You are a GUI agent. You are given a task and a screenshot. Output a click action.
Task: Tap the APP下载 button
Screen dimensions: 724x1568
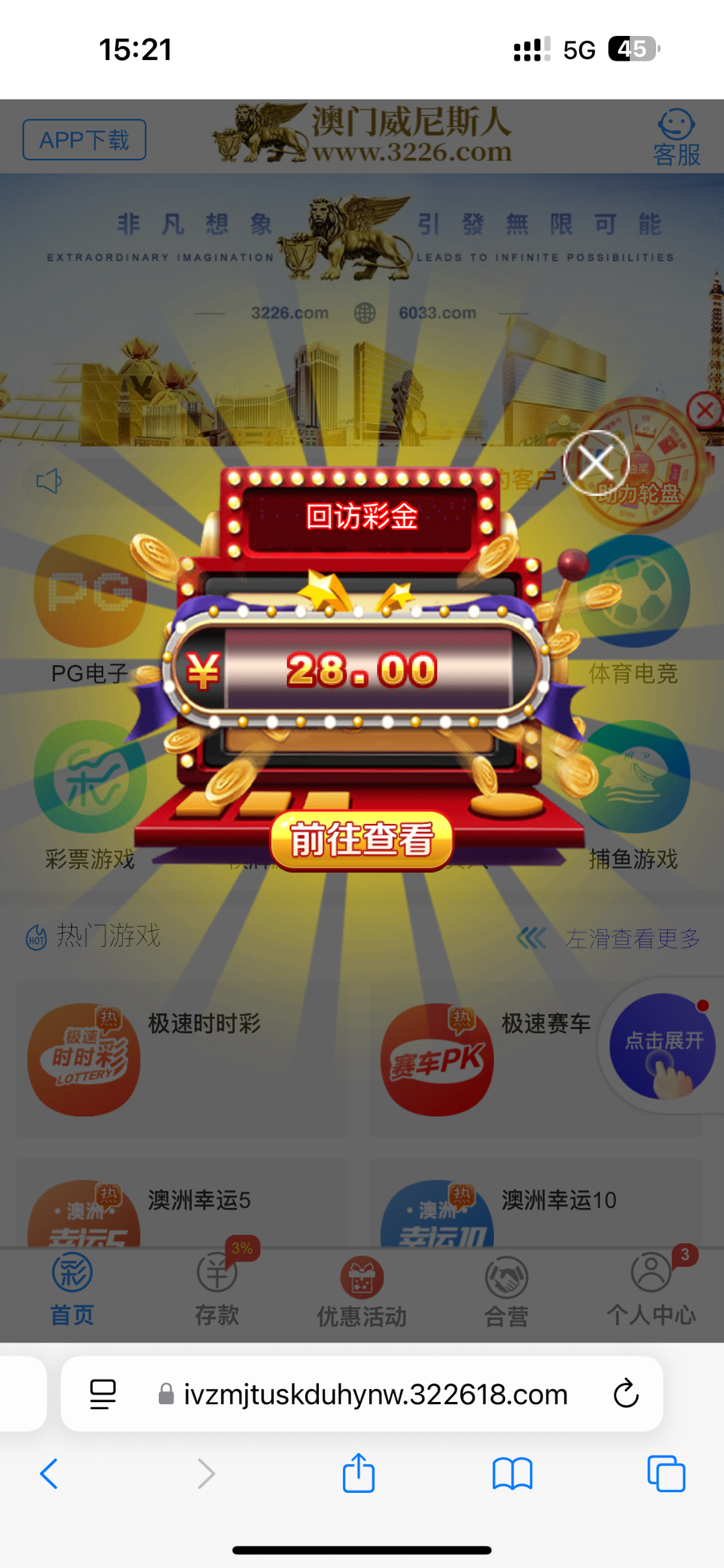pos(84,140)
